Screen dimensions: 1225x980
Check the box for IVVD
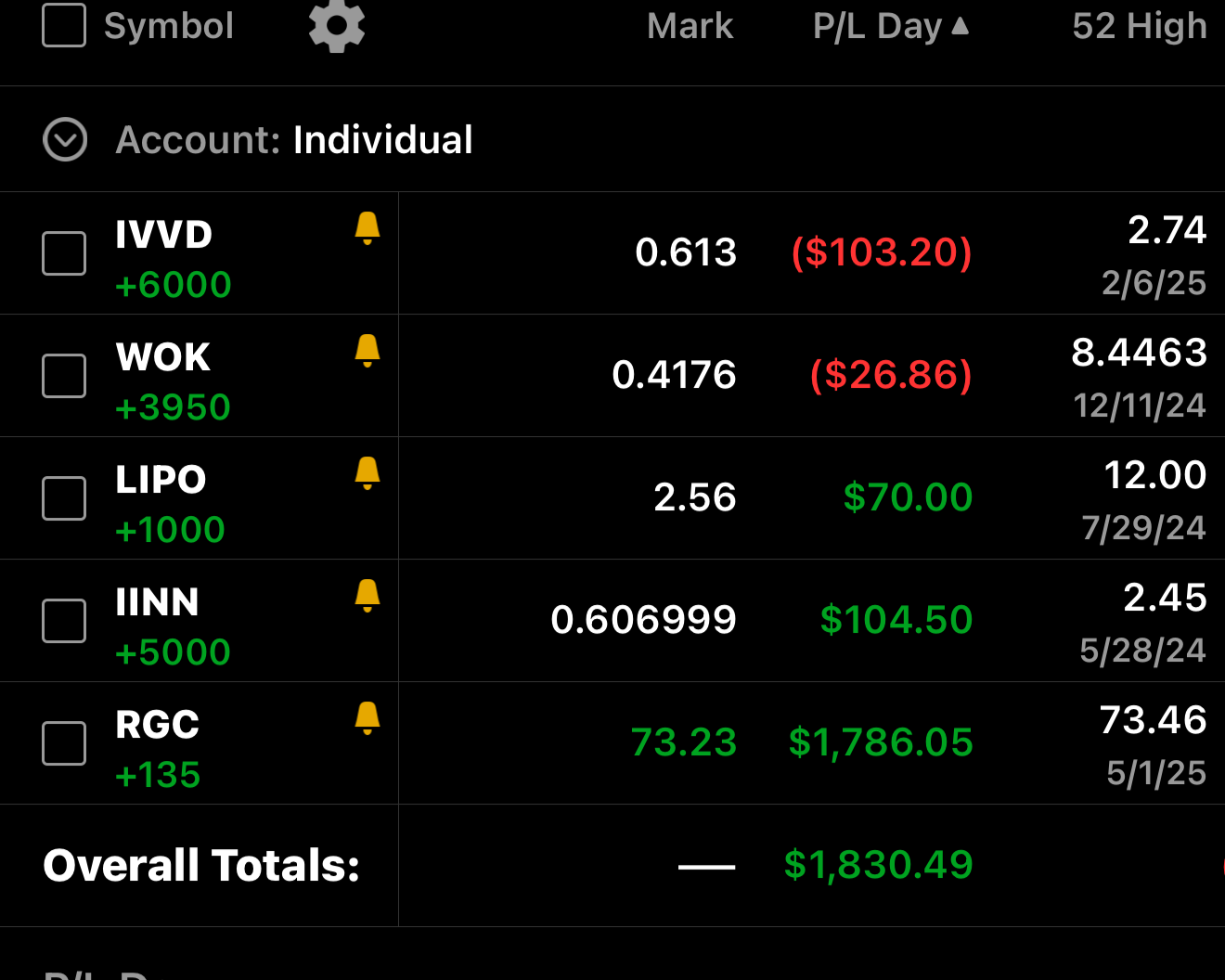coord(64,253)
